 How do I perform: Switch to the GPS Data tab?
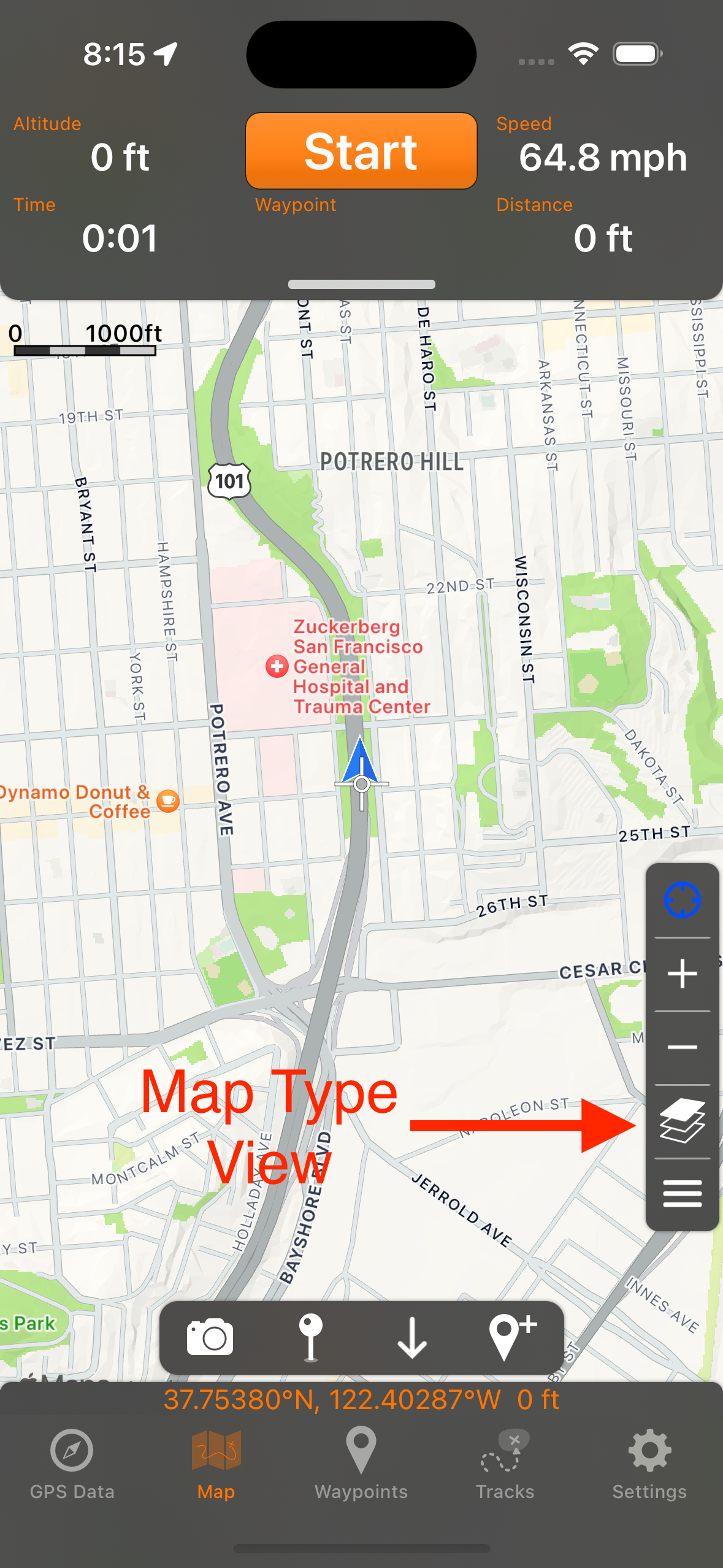[x=72, y=1463]
